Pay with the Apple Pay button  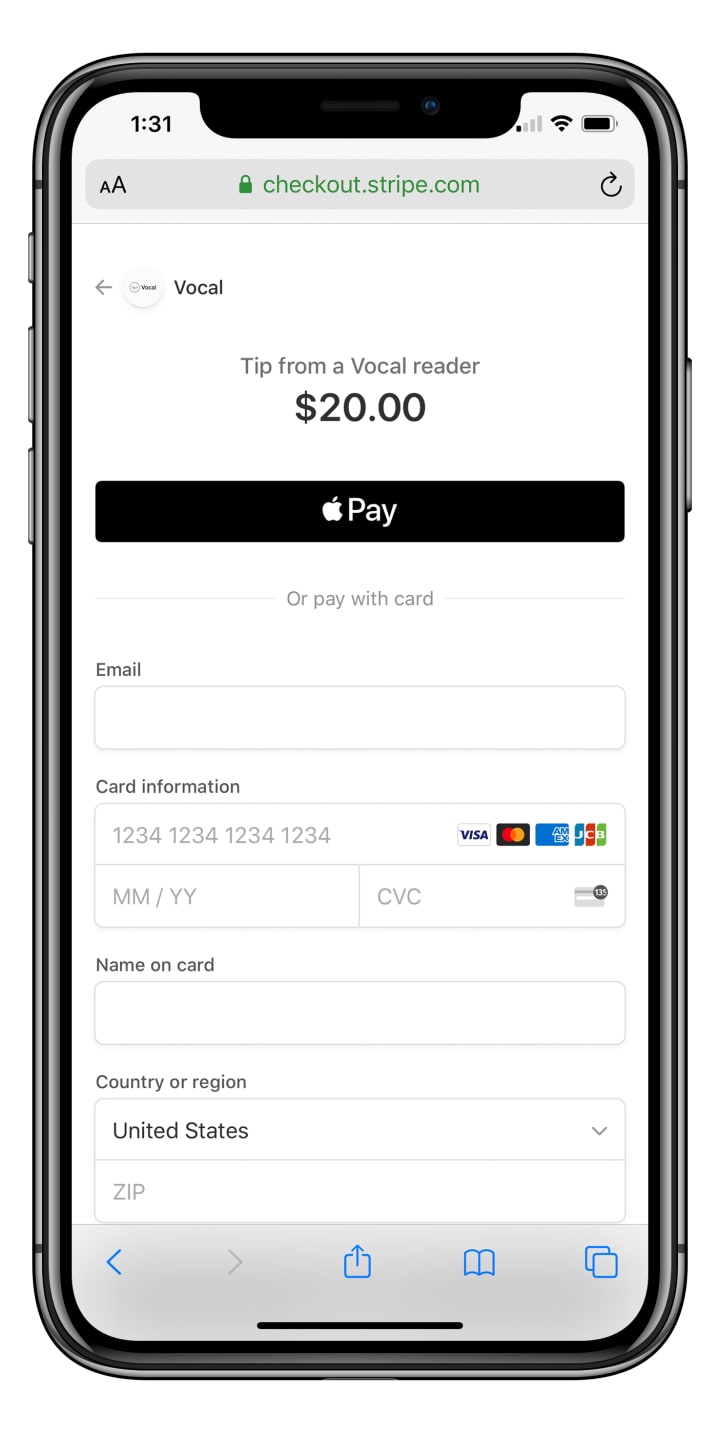(x=360, y=511)
